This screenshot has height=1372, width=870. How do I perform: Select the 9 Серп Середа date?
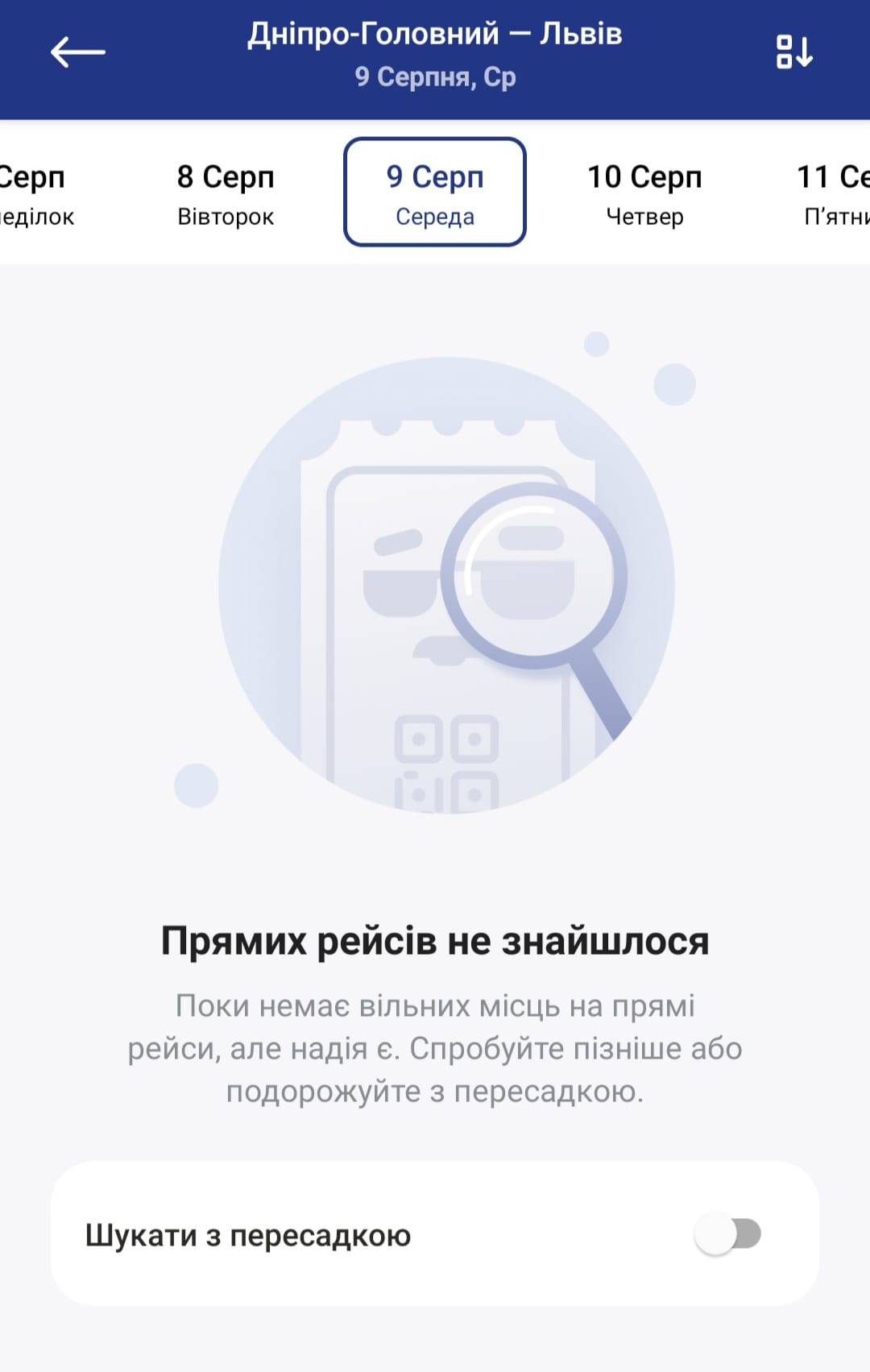click(435, 193)
